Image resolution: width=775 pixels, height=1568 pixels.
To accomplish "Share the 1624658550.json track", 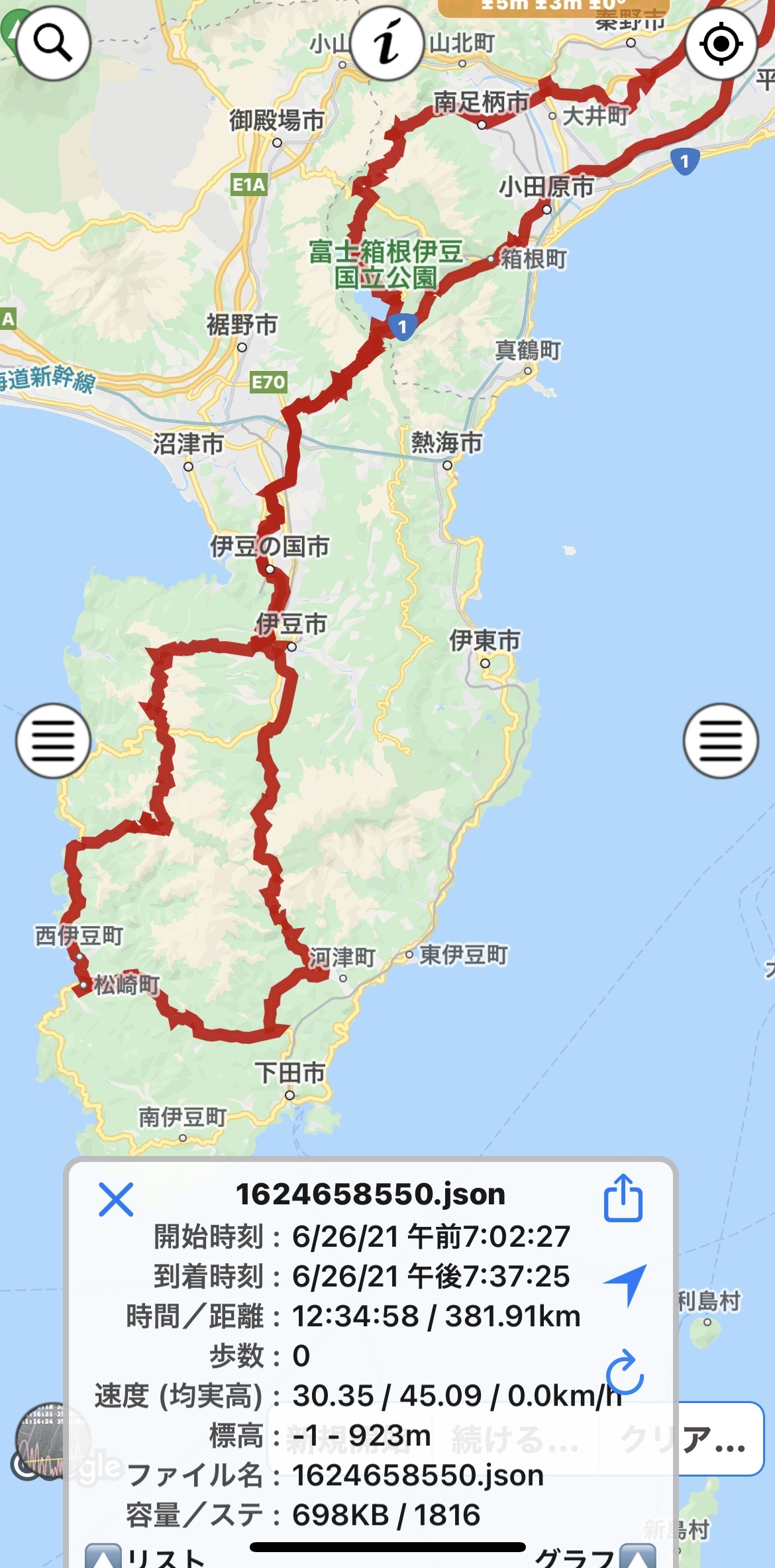I will tap(623, 1198).
